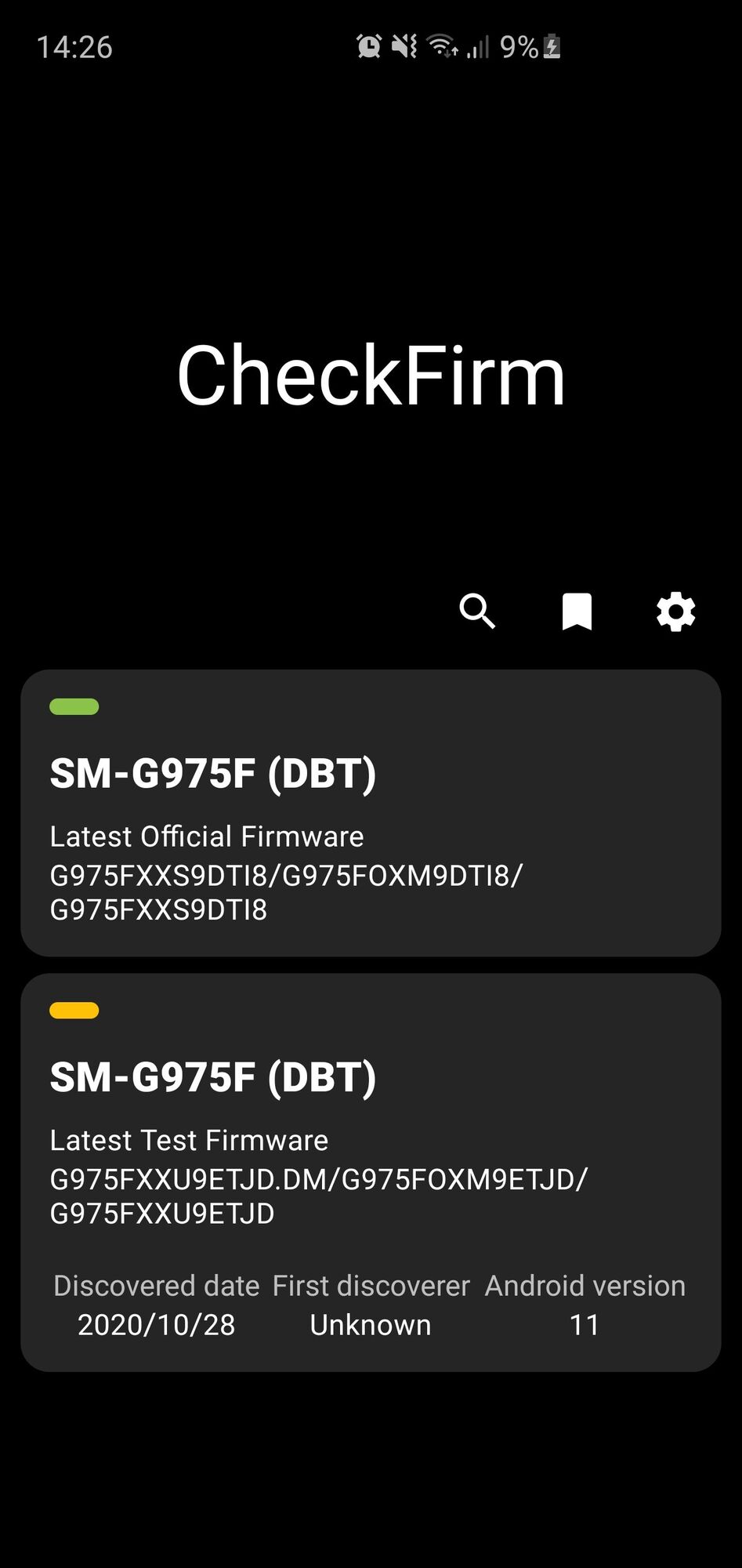Open the search icon
The height and width of the screenshot is (1568, 742).
pyautogui.click(x=477, y=612)
